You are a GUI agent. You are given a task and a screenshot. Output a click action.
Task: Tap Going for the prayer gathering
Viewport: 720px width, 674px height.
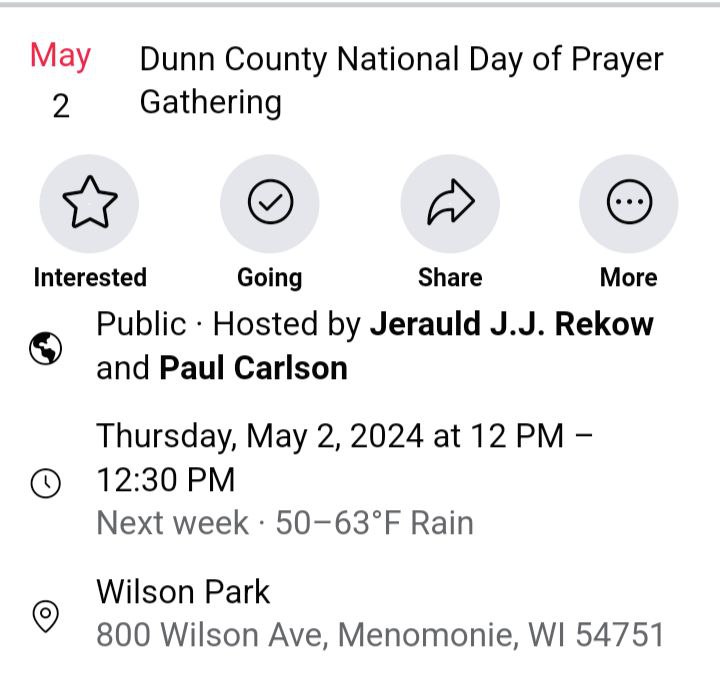[269, 204]
